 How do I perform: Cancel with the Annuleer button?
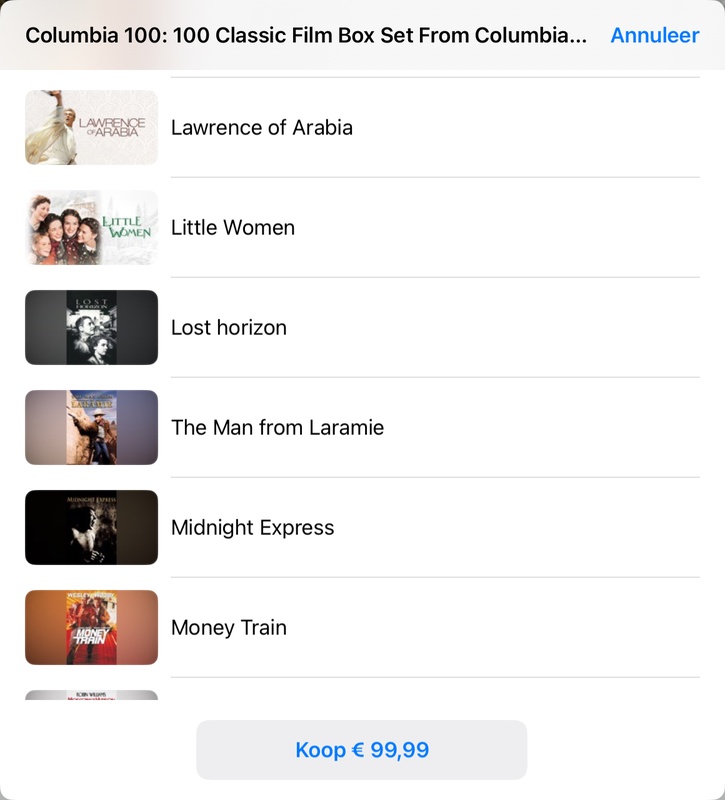[654, 35]
